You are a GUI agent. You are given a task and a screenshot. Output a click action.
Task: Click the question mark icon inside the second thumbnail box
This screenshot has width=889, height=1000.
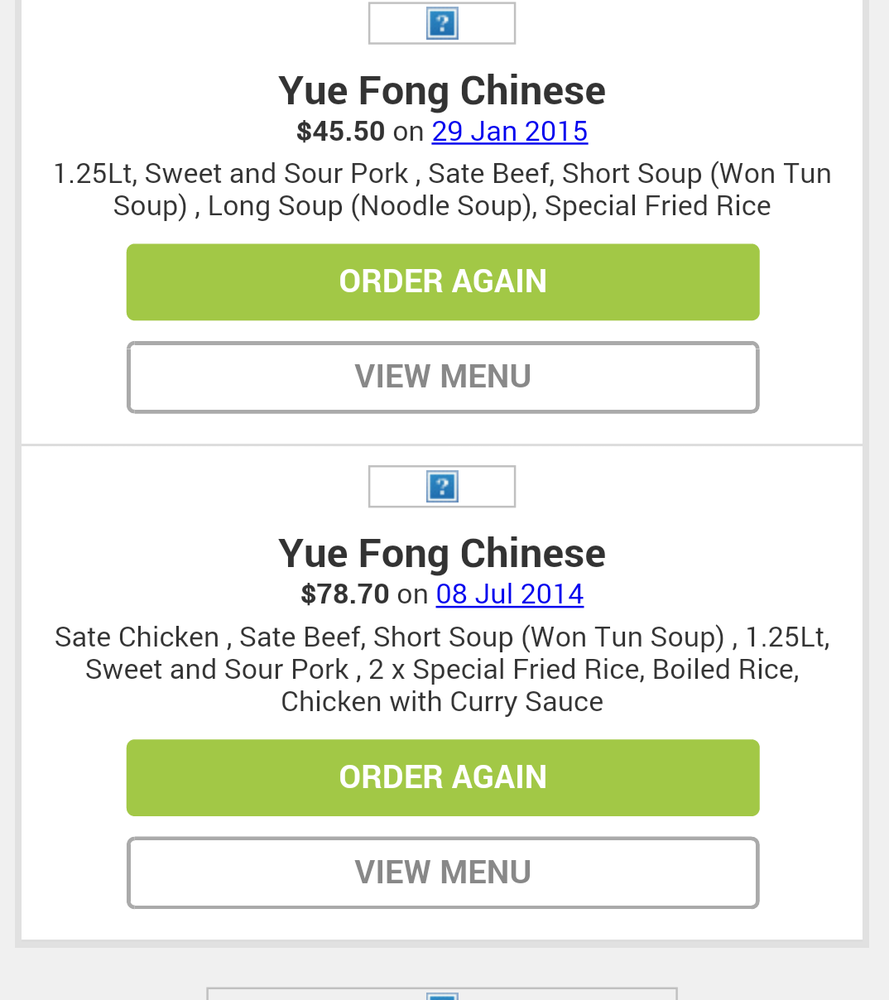(441, 486)
